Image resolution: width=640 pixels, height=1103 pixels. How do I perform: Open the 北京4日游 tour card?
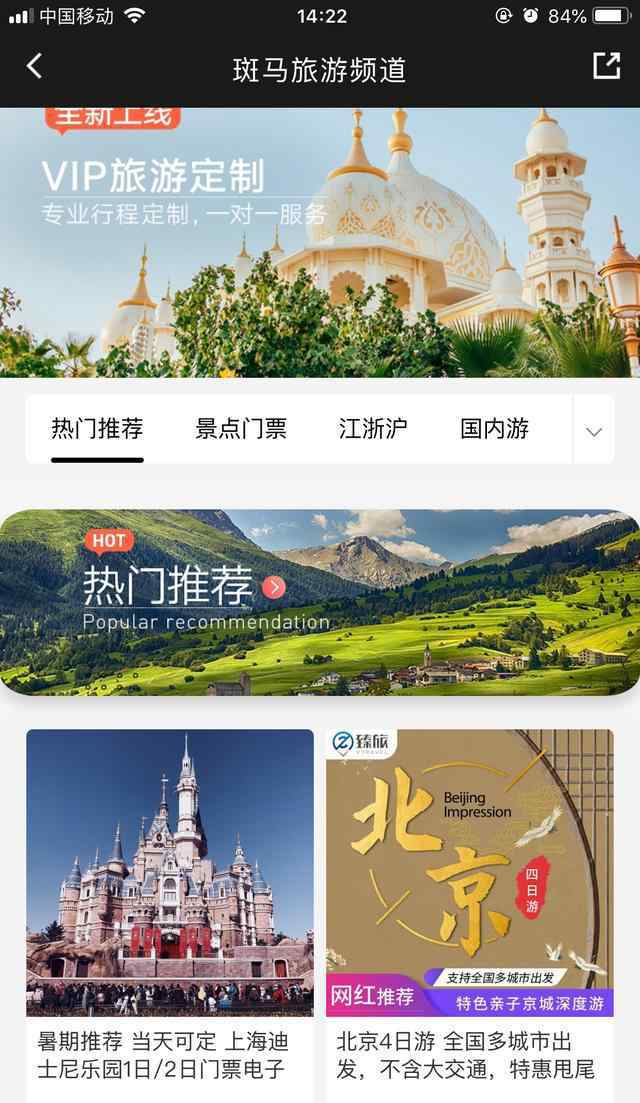(x=470, y=914)
